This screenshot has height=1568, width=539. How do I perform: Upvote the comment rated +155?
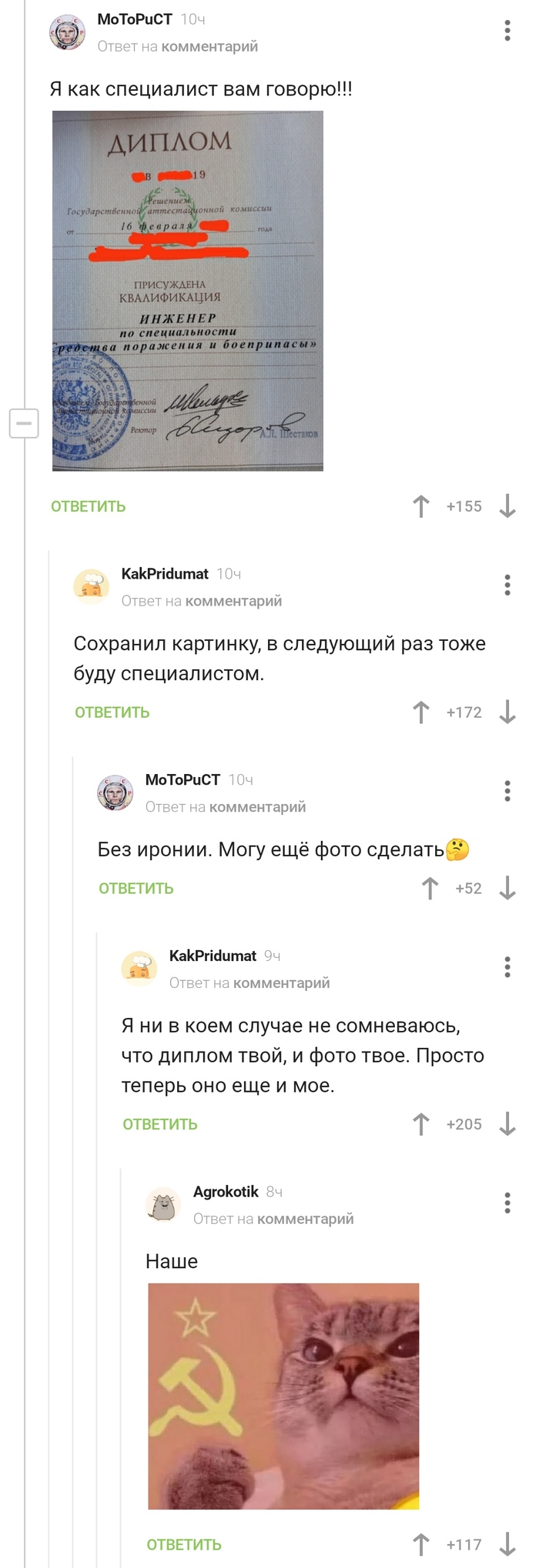click(x=421, y=506)
